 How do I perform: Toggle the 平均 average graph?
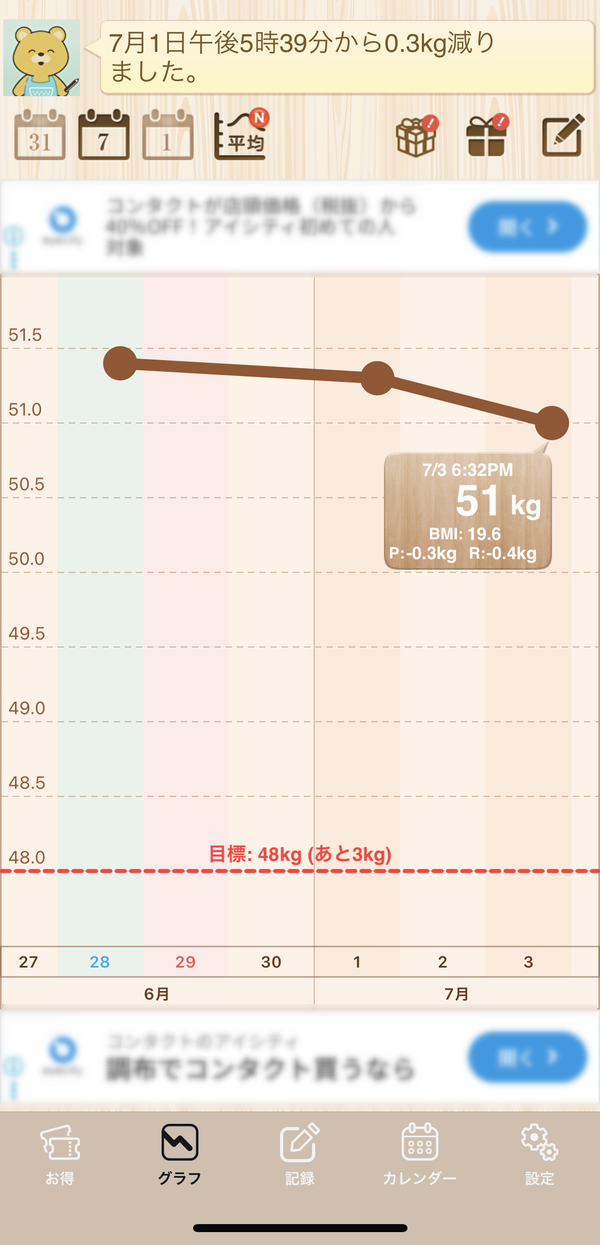point(241,136)
